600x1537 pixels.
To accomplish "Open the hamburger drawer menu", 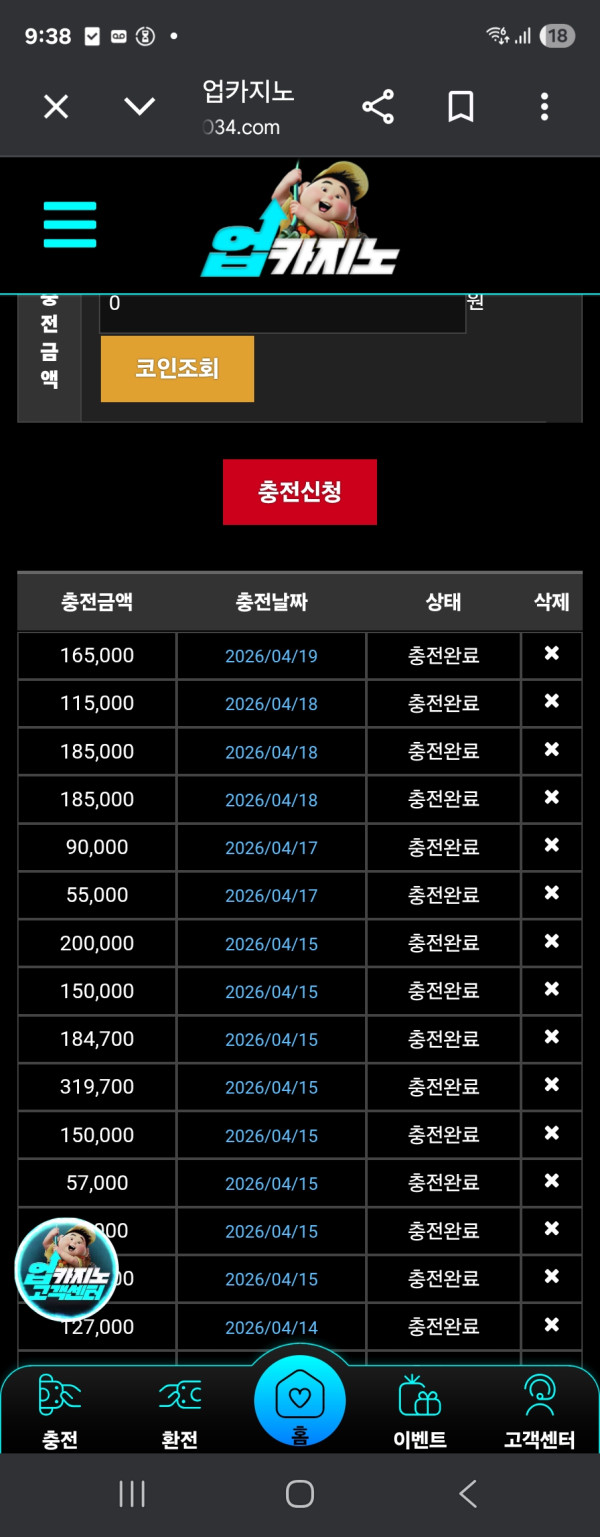I will (x=70, y=225).
